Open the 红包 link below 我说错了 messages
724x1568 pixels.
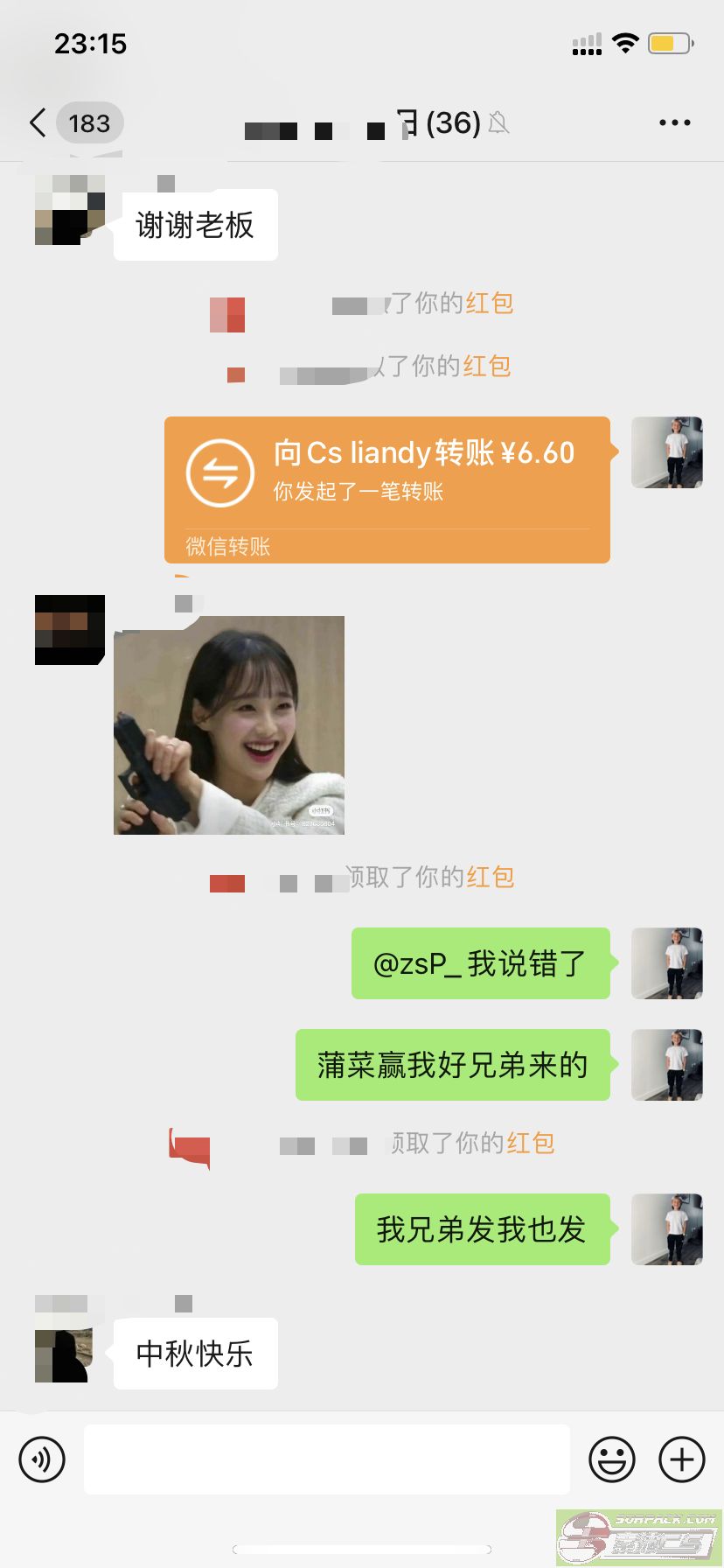pos(530,1143)
